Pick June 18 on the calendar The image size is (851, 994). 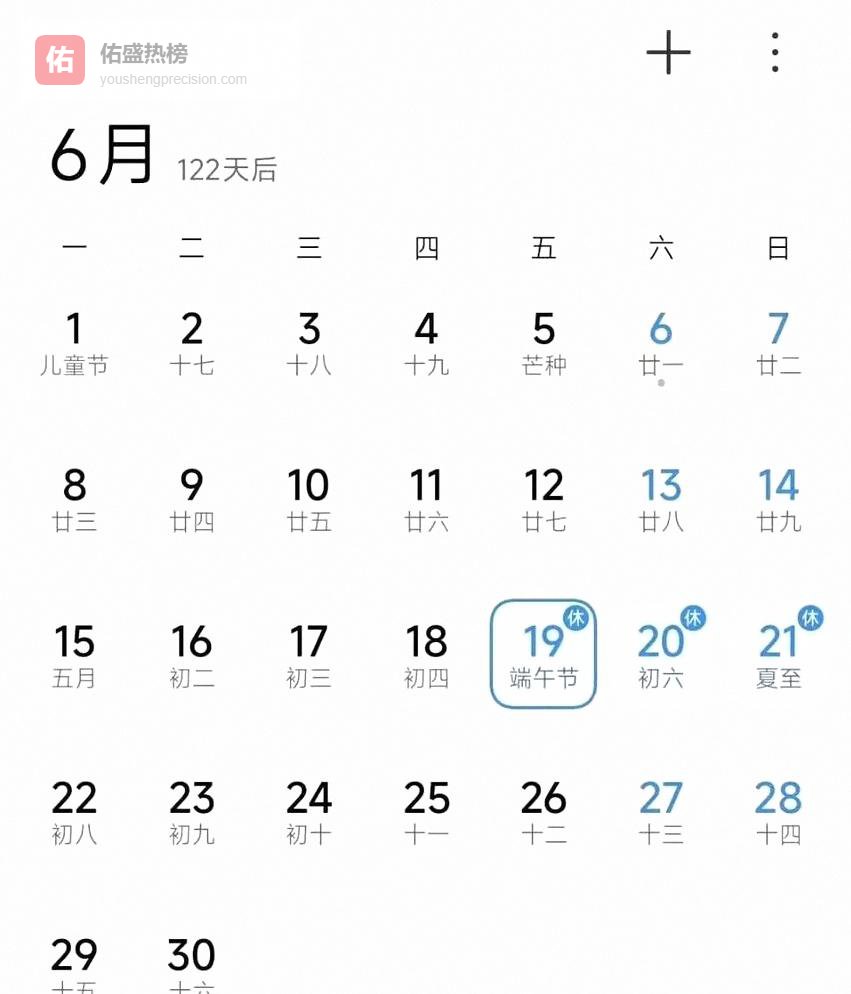(426, 655)
